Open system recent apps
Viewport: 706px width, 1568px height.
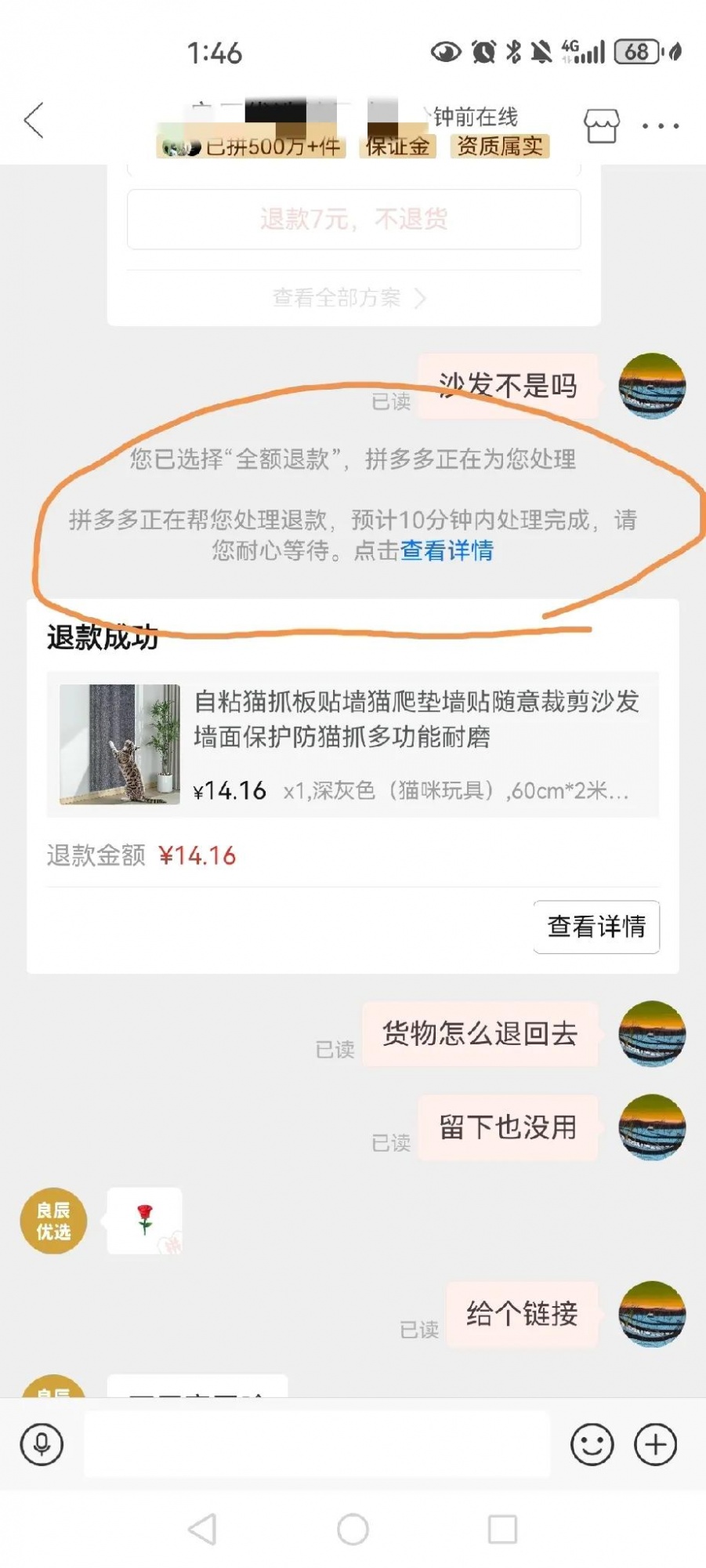click(502, 1529)
